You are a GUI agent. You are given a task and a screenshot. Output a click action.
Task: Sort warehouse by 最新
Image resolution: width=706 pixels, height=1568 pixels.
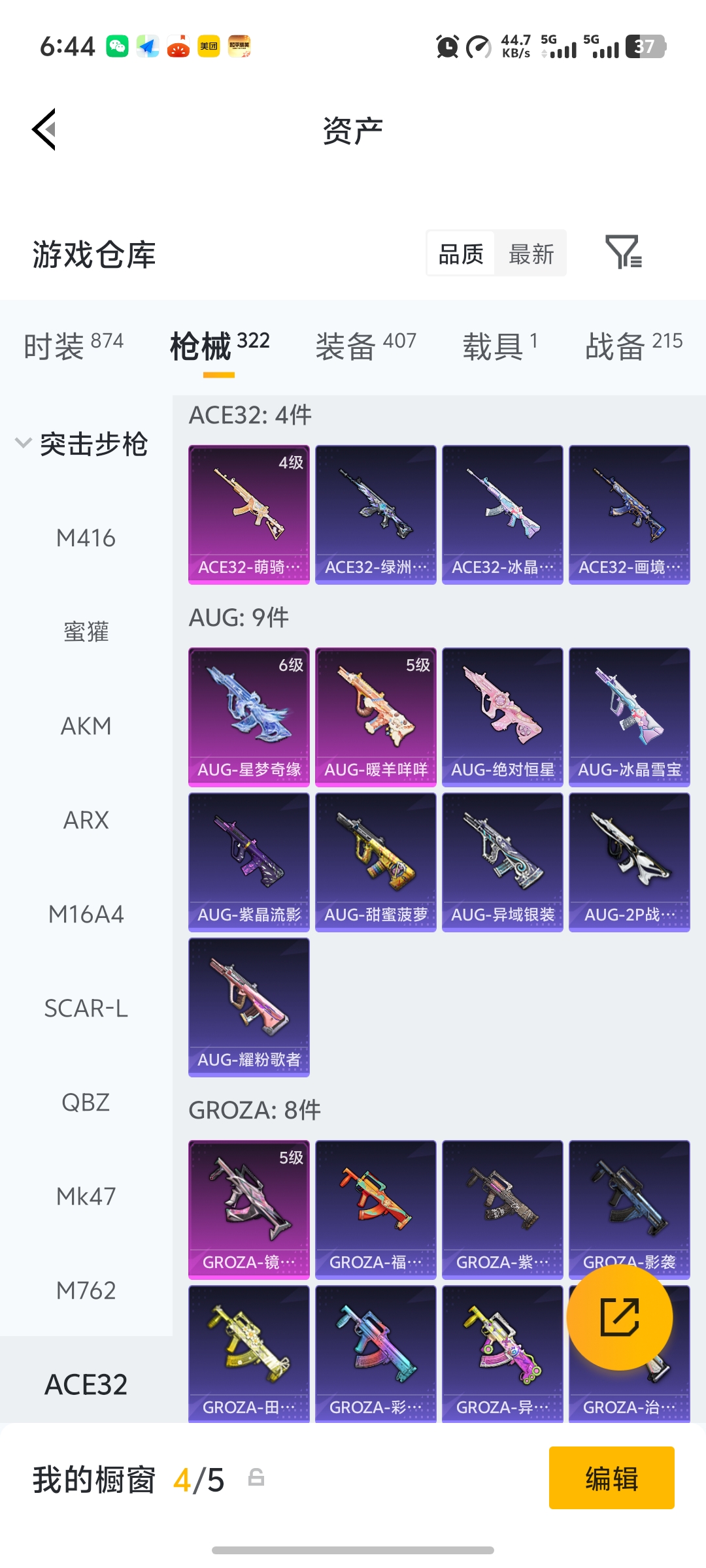531,253
